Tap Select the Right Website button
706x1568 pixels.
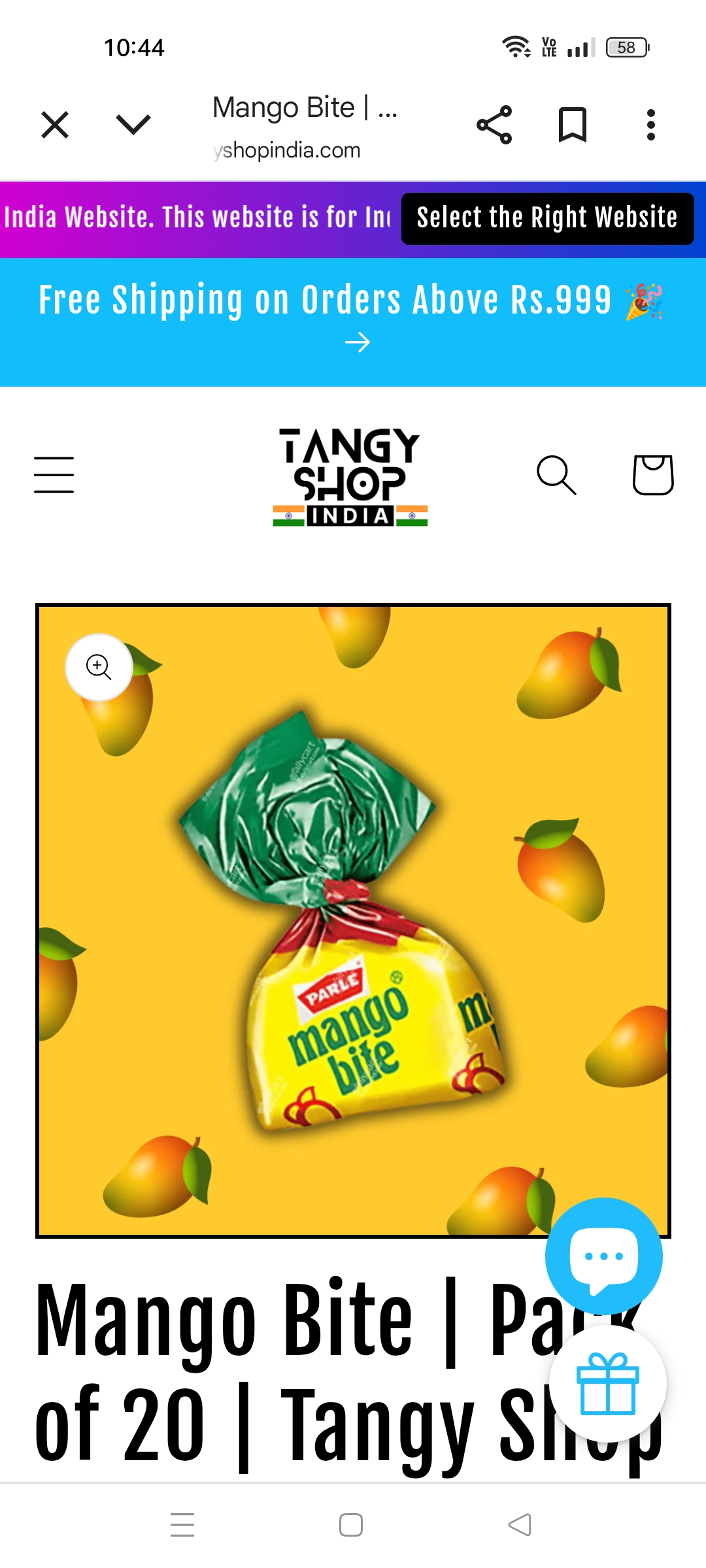[547, 218]
